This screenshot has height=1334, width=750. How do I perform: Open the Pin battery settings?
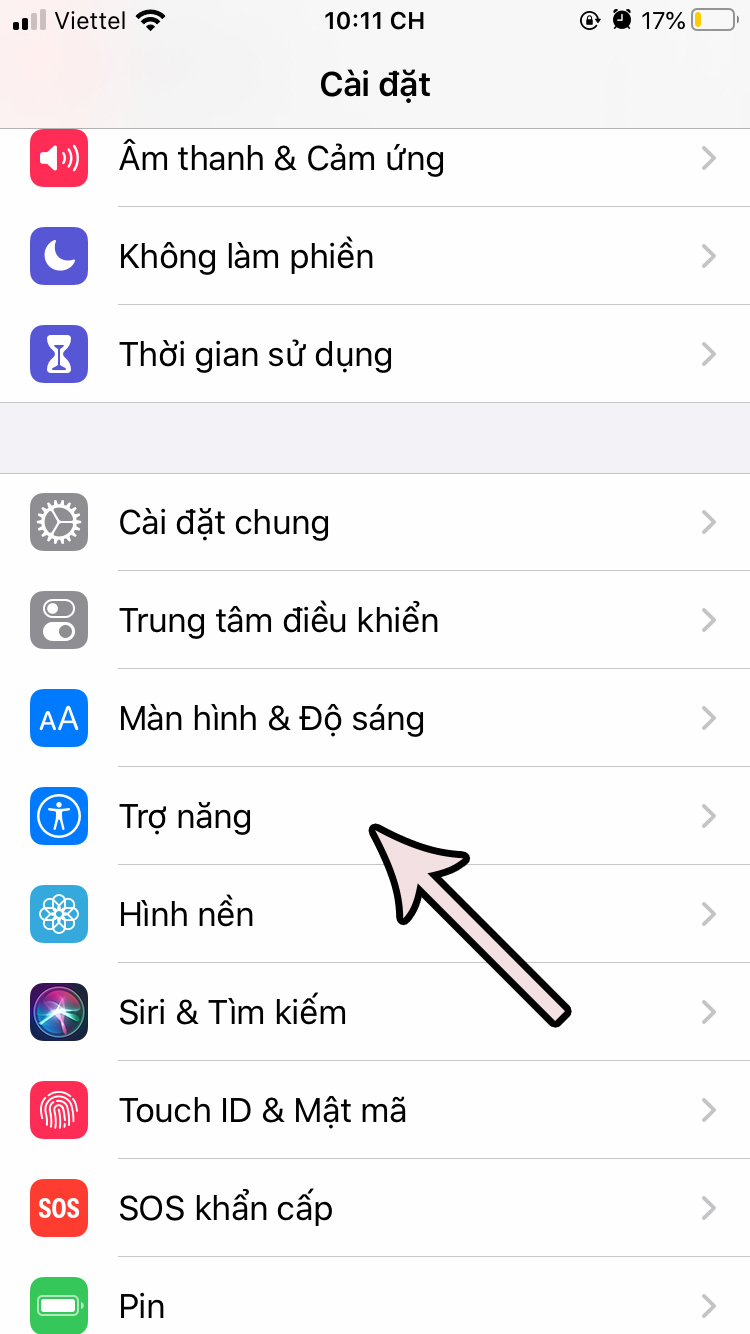pyautogui.click(x=142, y=1306)
